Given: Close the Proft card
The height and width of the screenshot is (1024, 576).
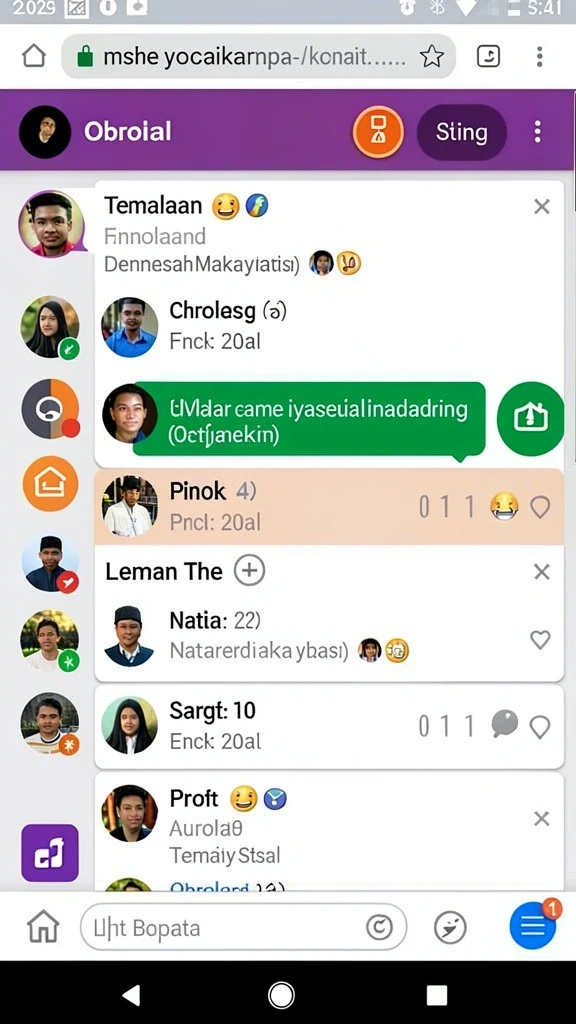Looking at the screenshot, I should point(541,819).
